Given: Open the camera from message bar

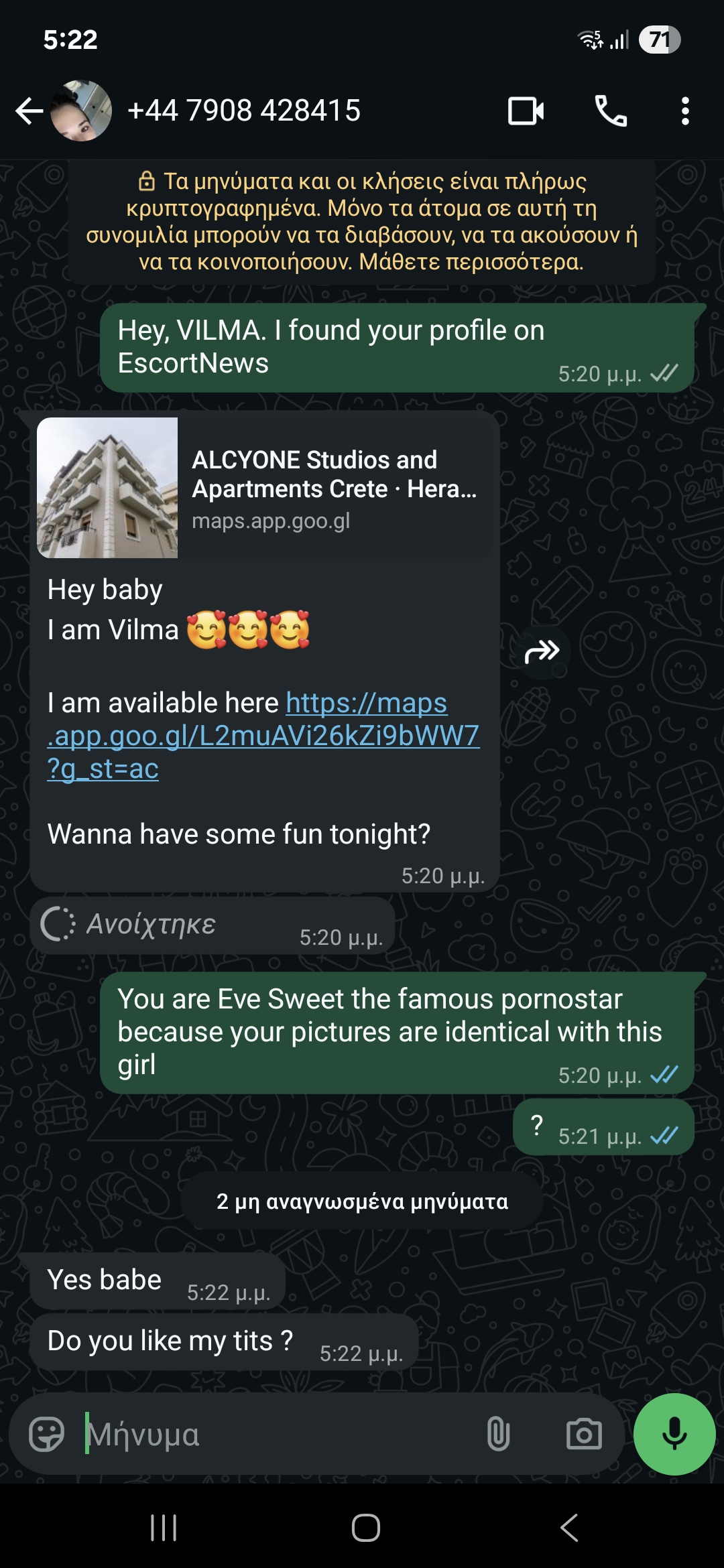Looking at the screenshot, I should (584, 1435).
